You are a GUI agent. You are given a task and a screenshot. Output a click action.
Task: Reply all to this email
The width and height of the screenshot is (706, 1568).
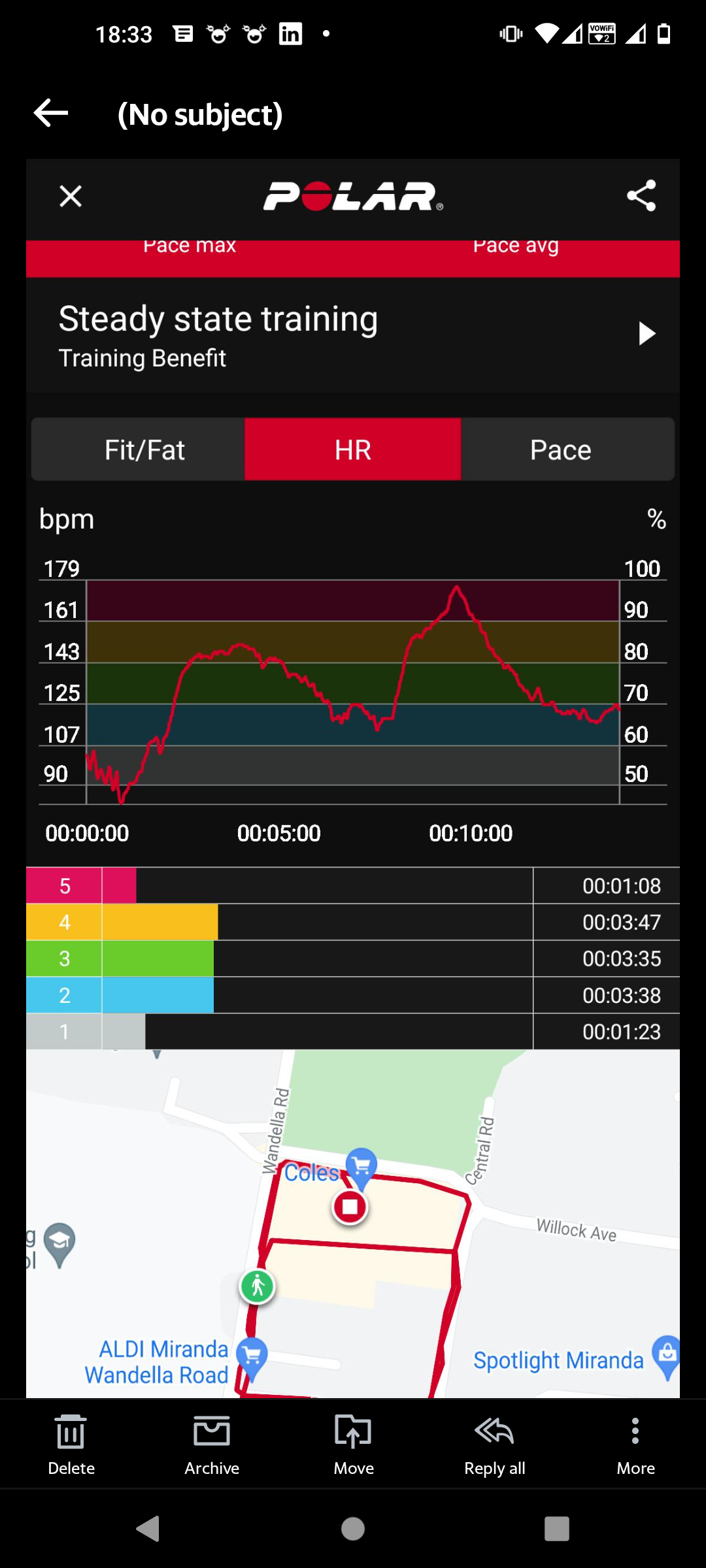(494, 1444)
